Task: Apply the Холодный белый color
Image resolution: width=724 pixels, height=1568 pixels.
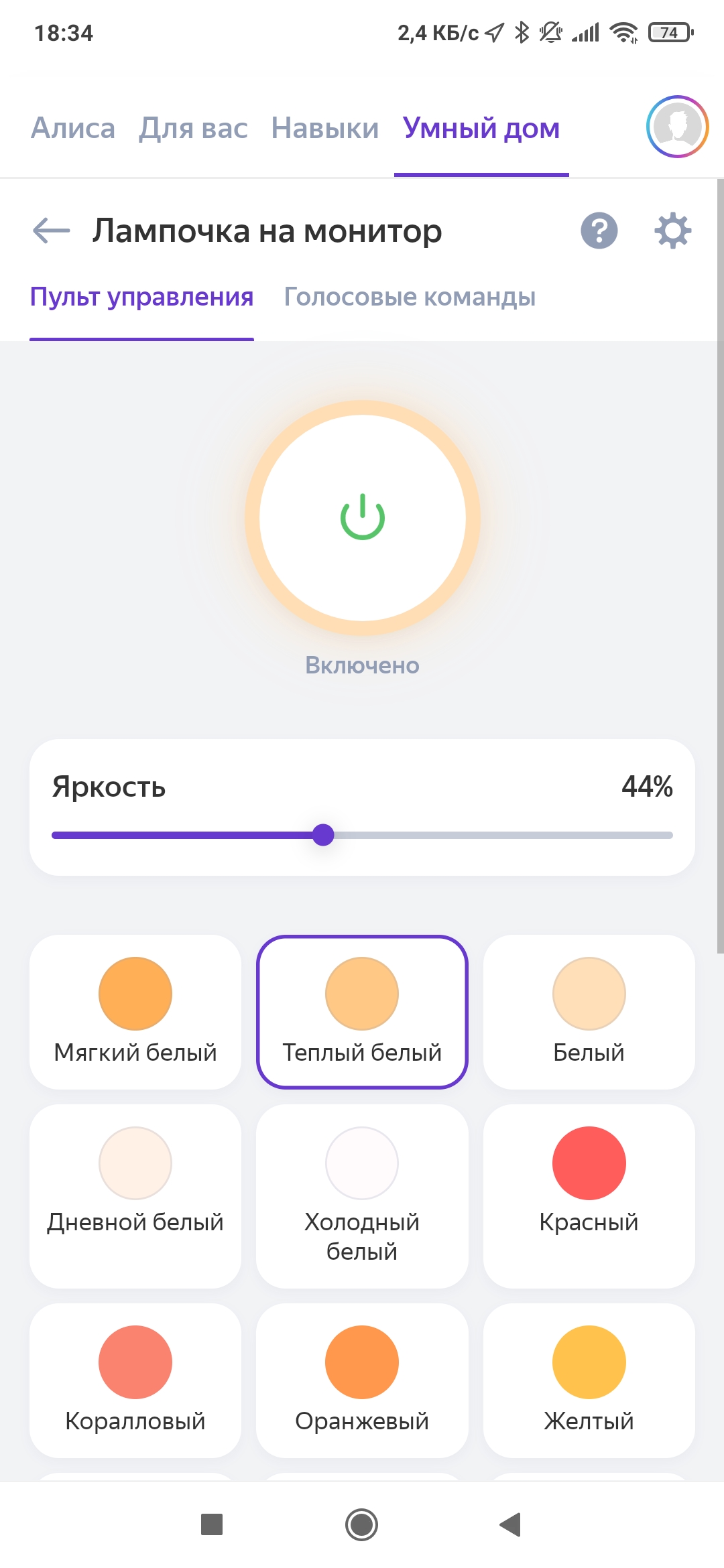Action: click(x=362, y=1195)
